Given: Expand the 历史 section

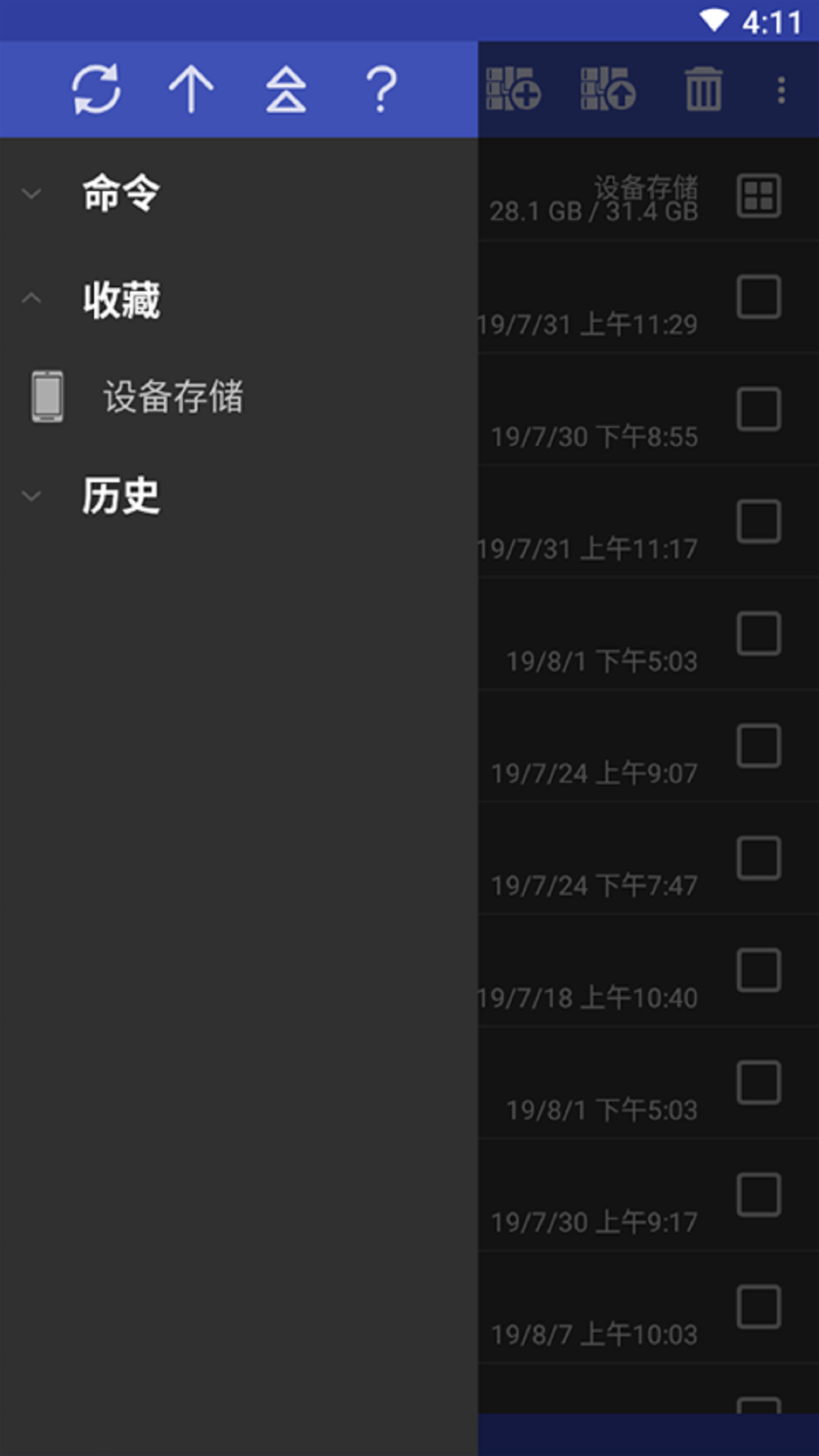Looking at the screenshot, I should 121,496.
